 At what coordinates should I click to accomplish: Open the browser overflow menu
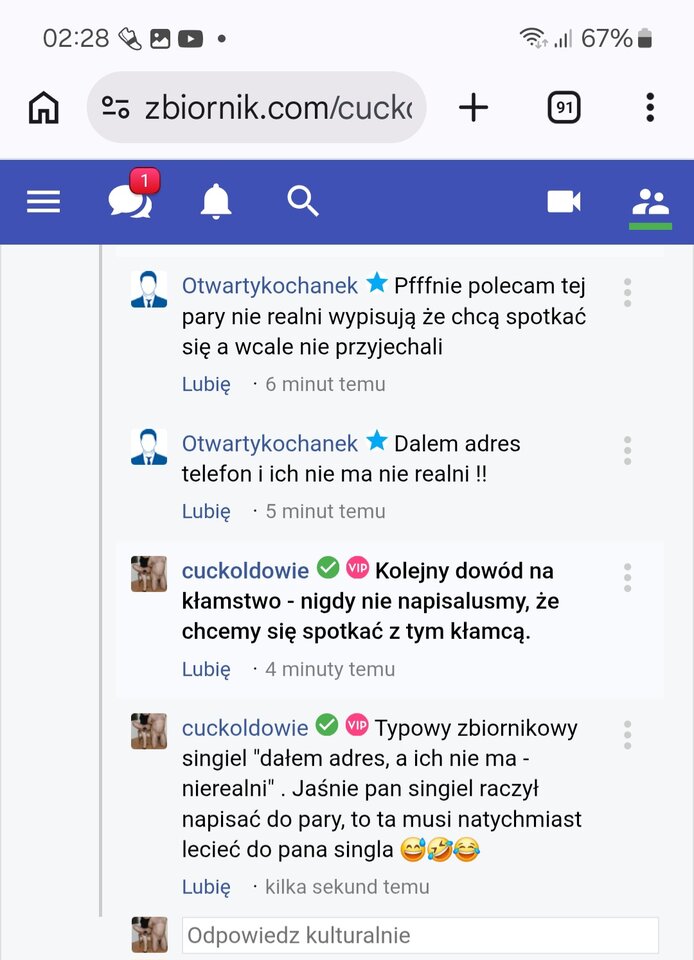point(650,107)
